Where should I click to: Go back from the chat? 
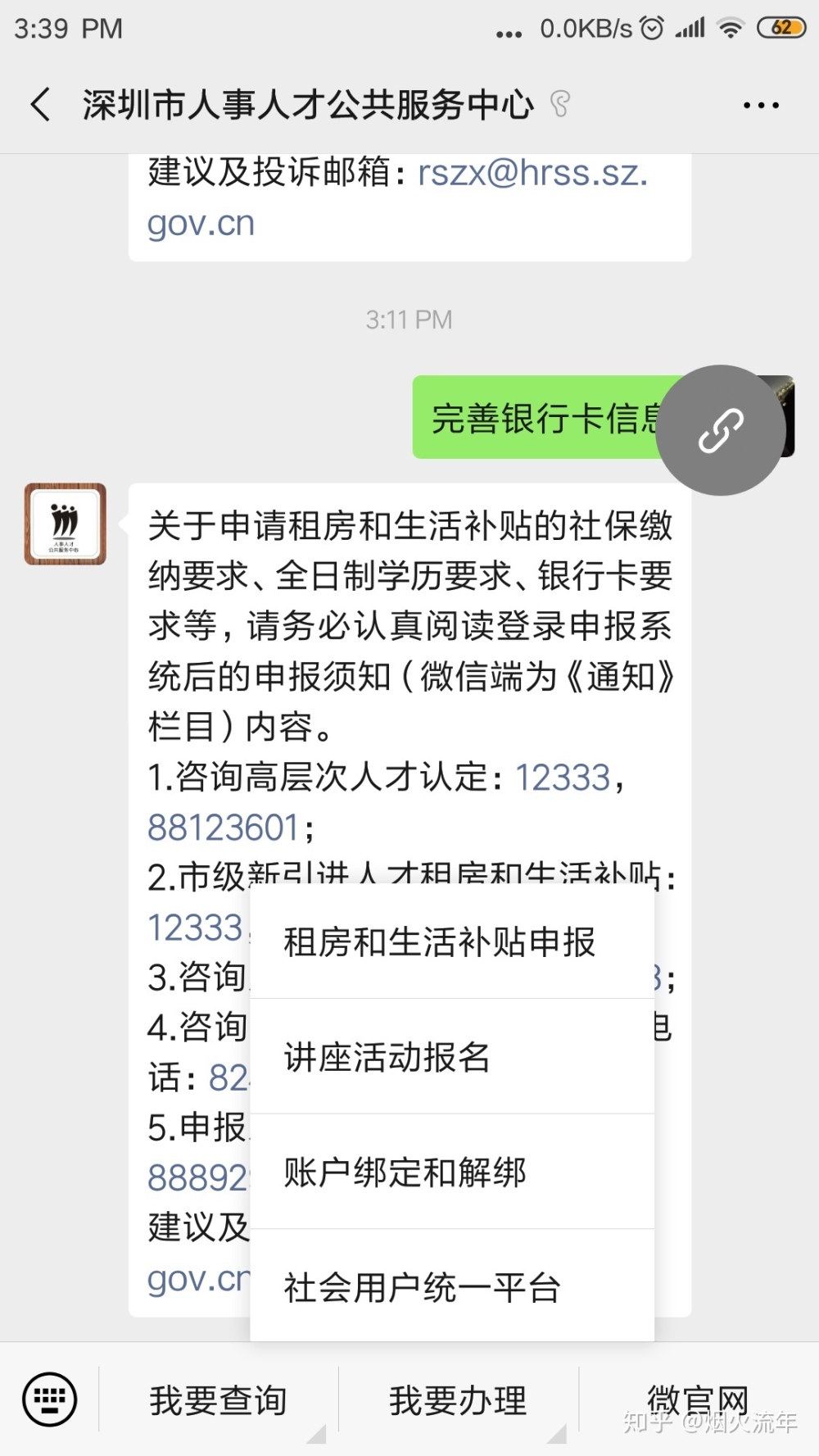pyautogui.click(x=39, y=105)
